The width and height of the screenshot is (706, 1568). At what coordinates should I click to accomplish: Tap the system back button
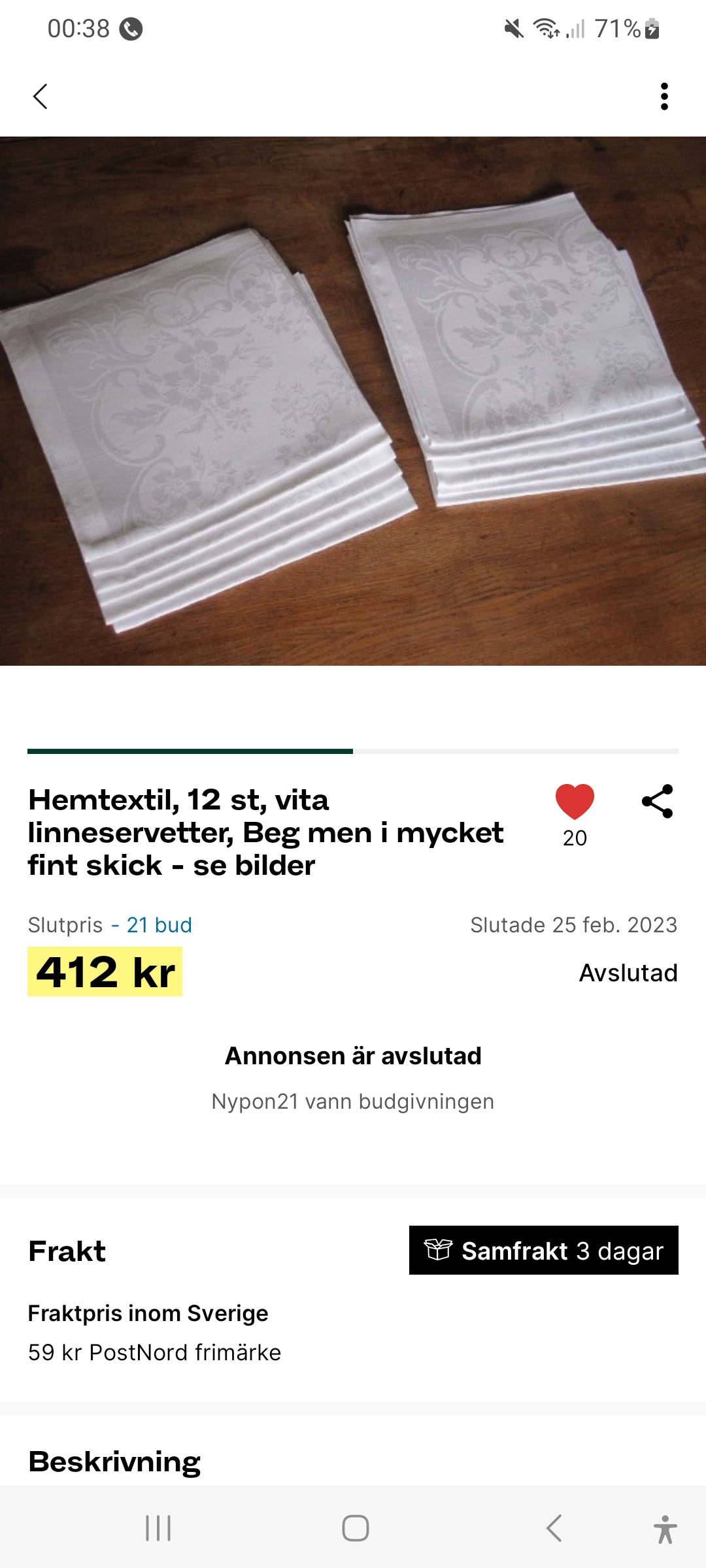point(554,1528)
